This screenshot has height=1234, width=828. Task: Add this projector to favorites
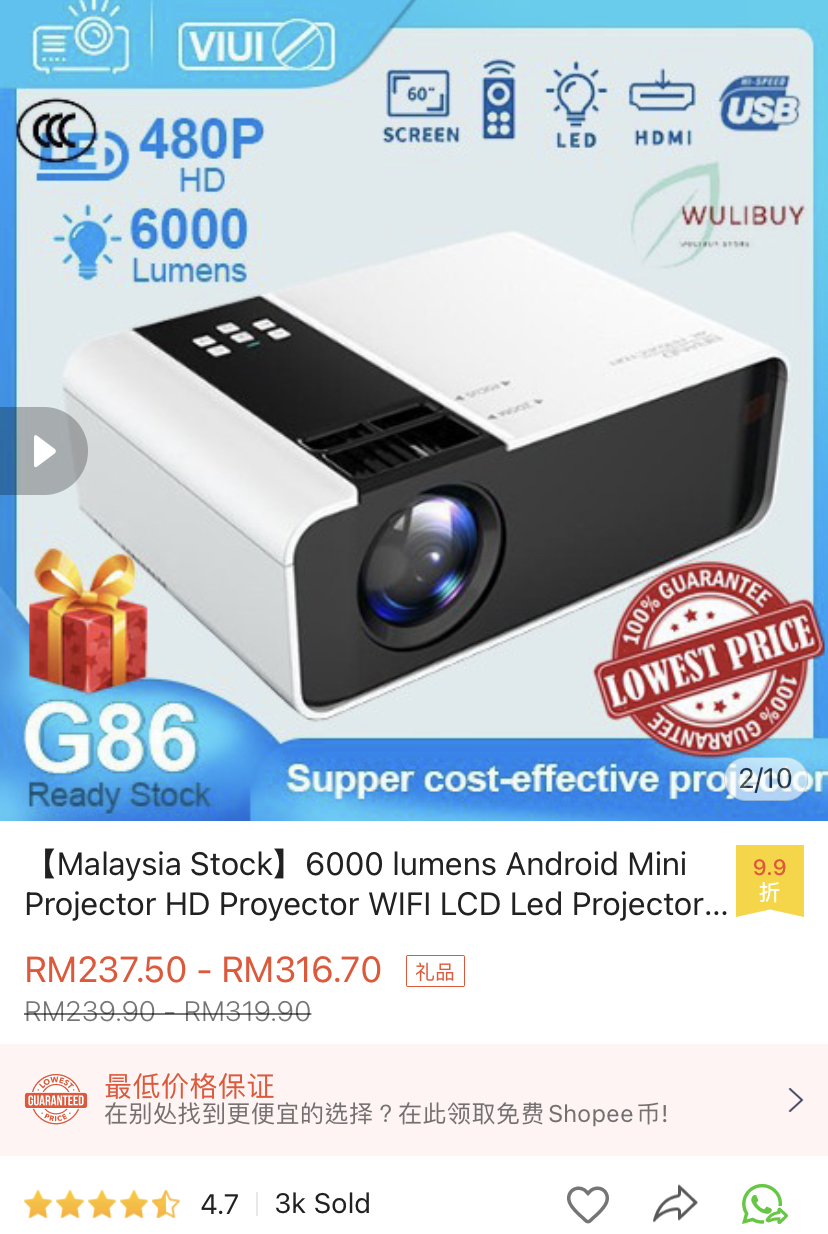click(587, 1204)
